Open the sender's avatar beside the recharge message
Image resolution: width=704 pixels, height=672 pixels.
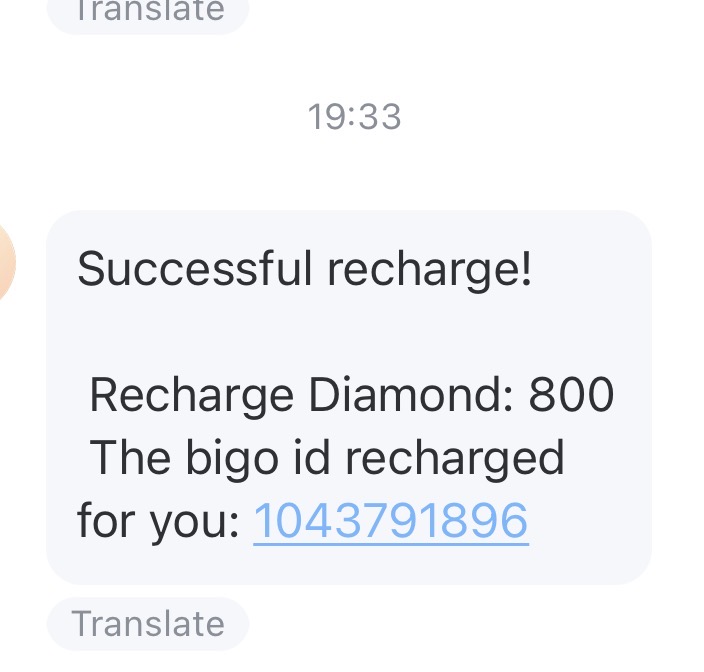coord(6,262)
